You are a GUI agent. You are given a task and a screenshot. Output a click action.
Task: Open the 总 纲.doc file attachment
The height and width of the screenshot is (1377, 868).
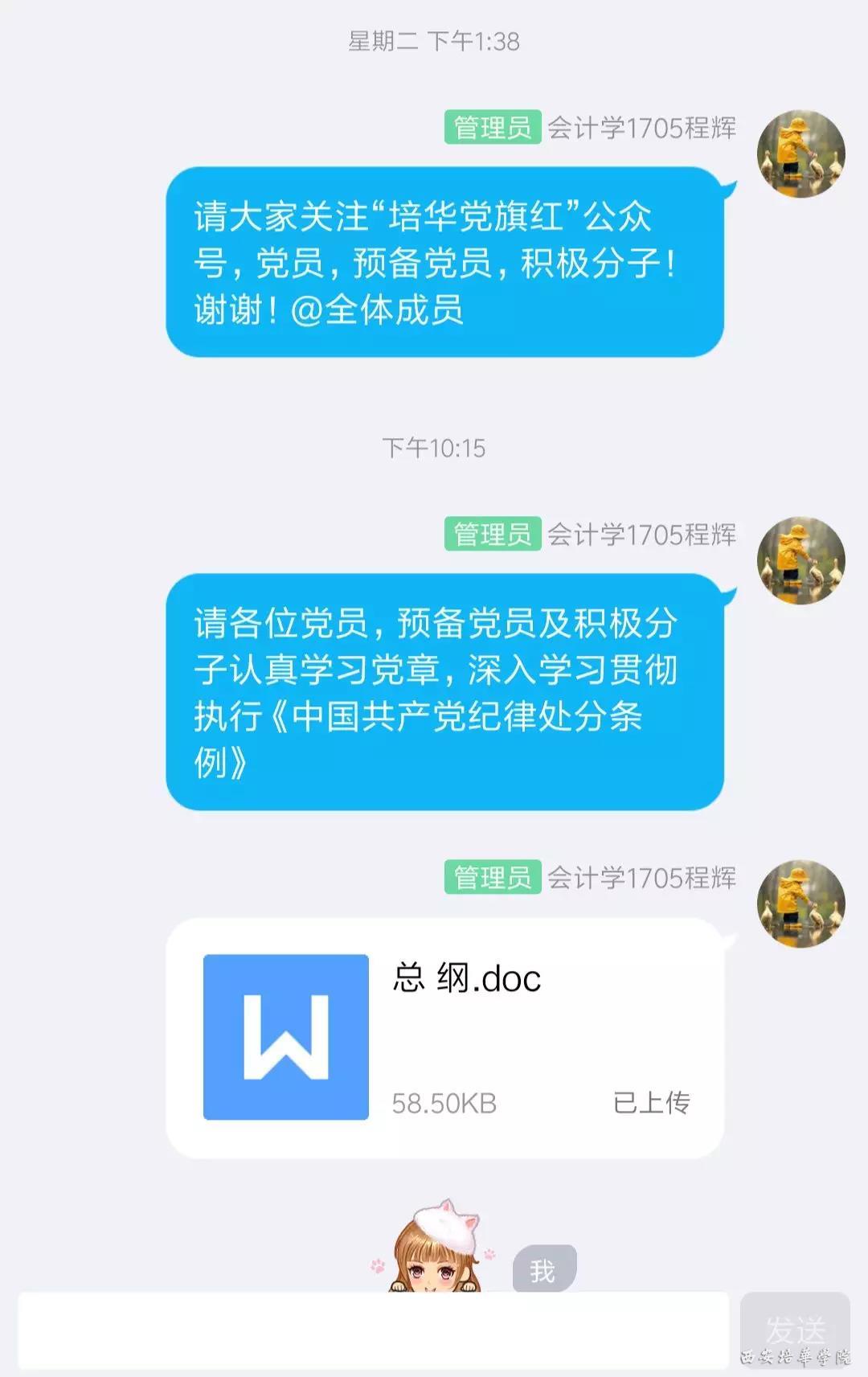click(x=444, y=1037)
